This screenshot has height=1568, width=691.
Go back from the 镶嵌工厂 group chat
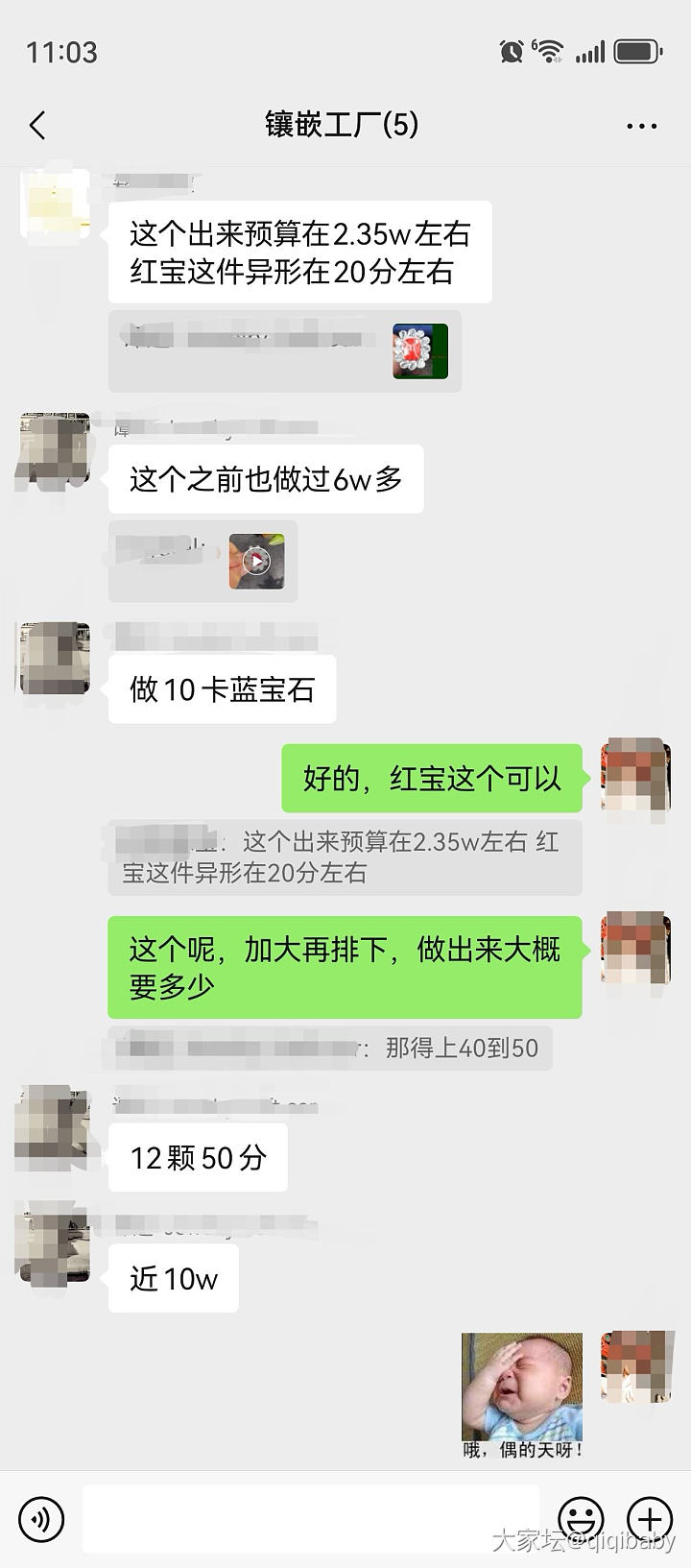tap(37, 125)
